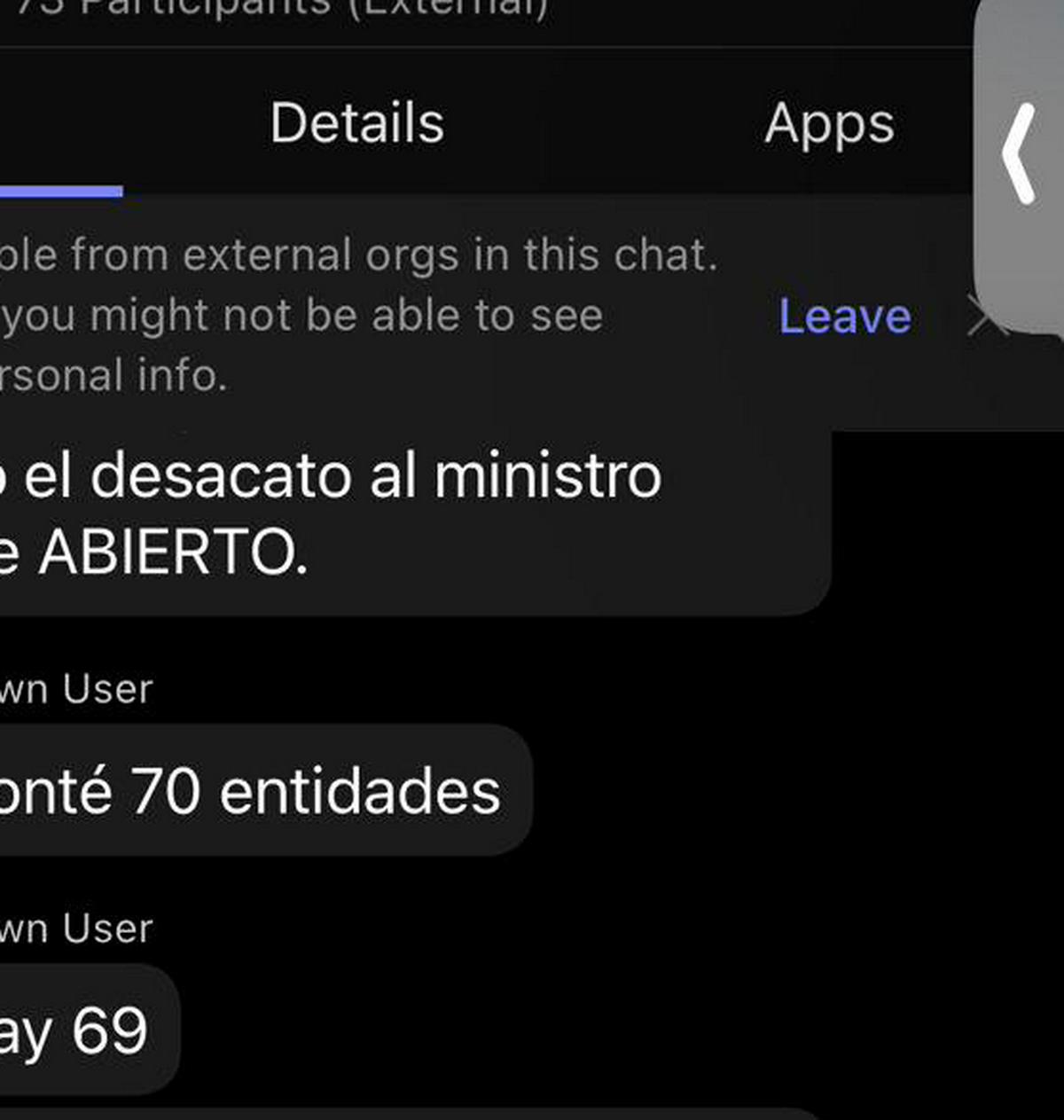Open the Apps tab
1064x1120 pixels.
pyautogui.click(x=829, y=123)
